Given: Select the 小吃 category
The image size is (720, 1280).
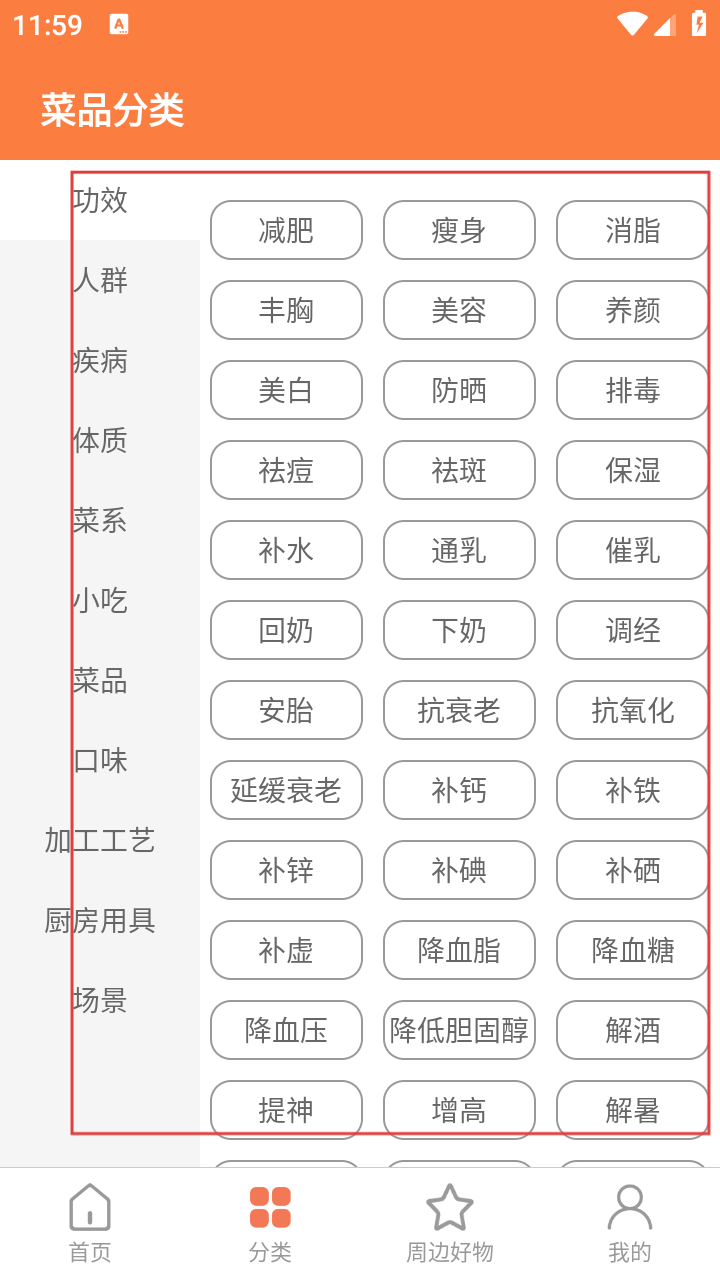Looking at the screenshot, I should (100, 600).
